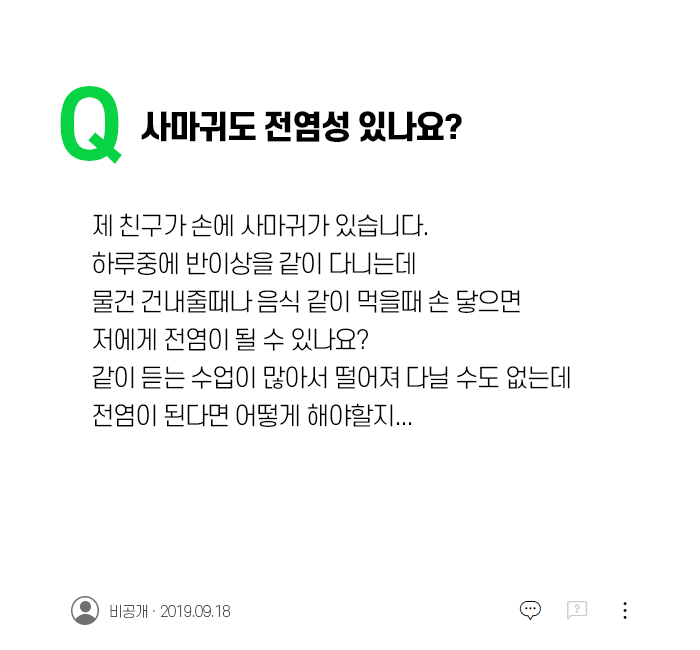Tap the 비공개 author profile avatar
The image size is (700, 650).
[85, 610]
